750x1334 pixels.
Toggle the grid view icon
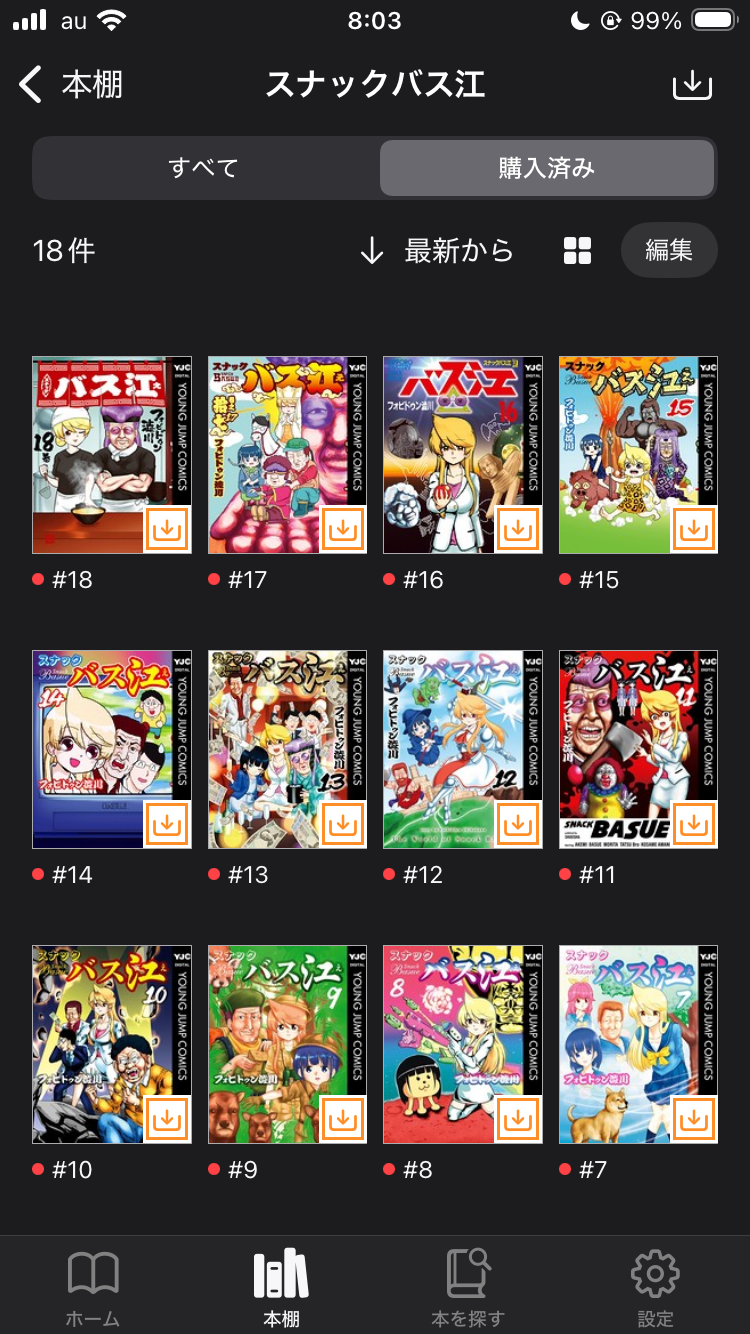578,251
